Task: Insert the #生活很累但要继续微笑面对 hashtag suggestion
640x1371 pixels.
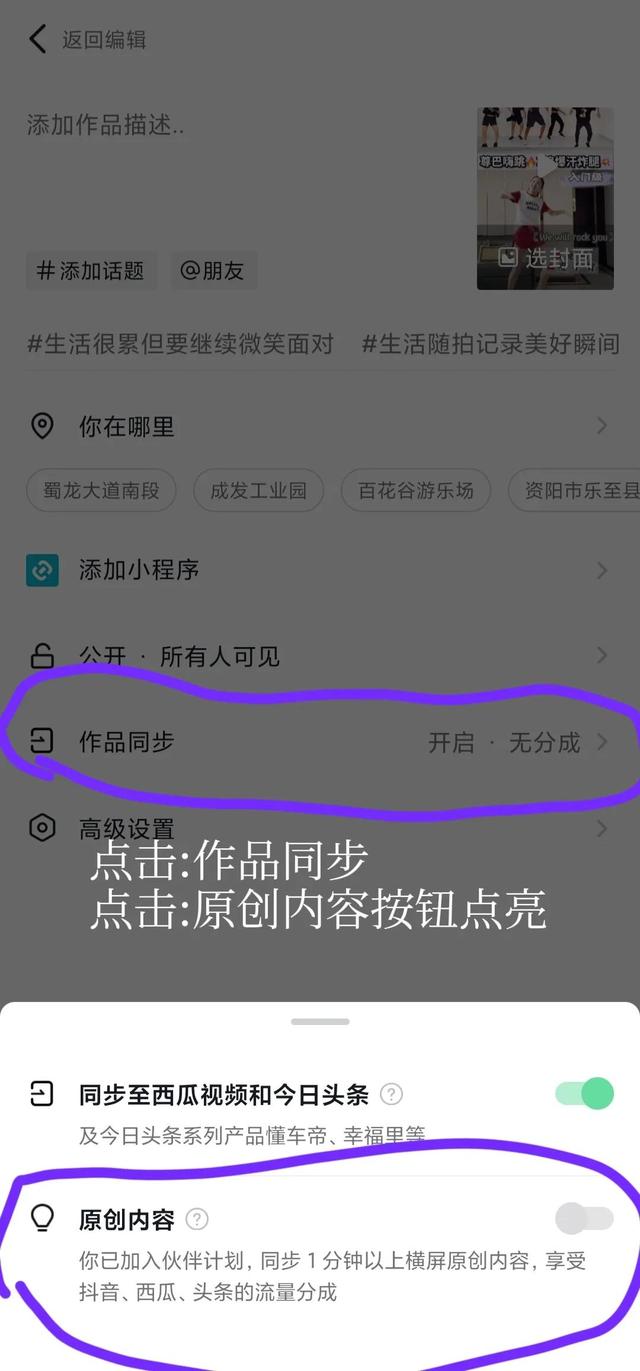Action: pos(180,344)
